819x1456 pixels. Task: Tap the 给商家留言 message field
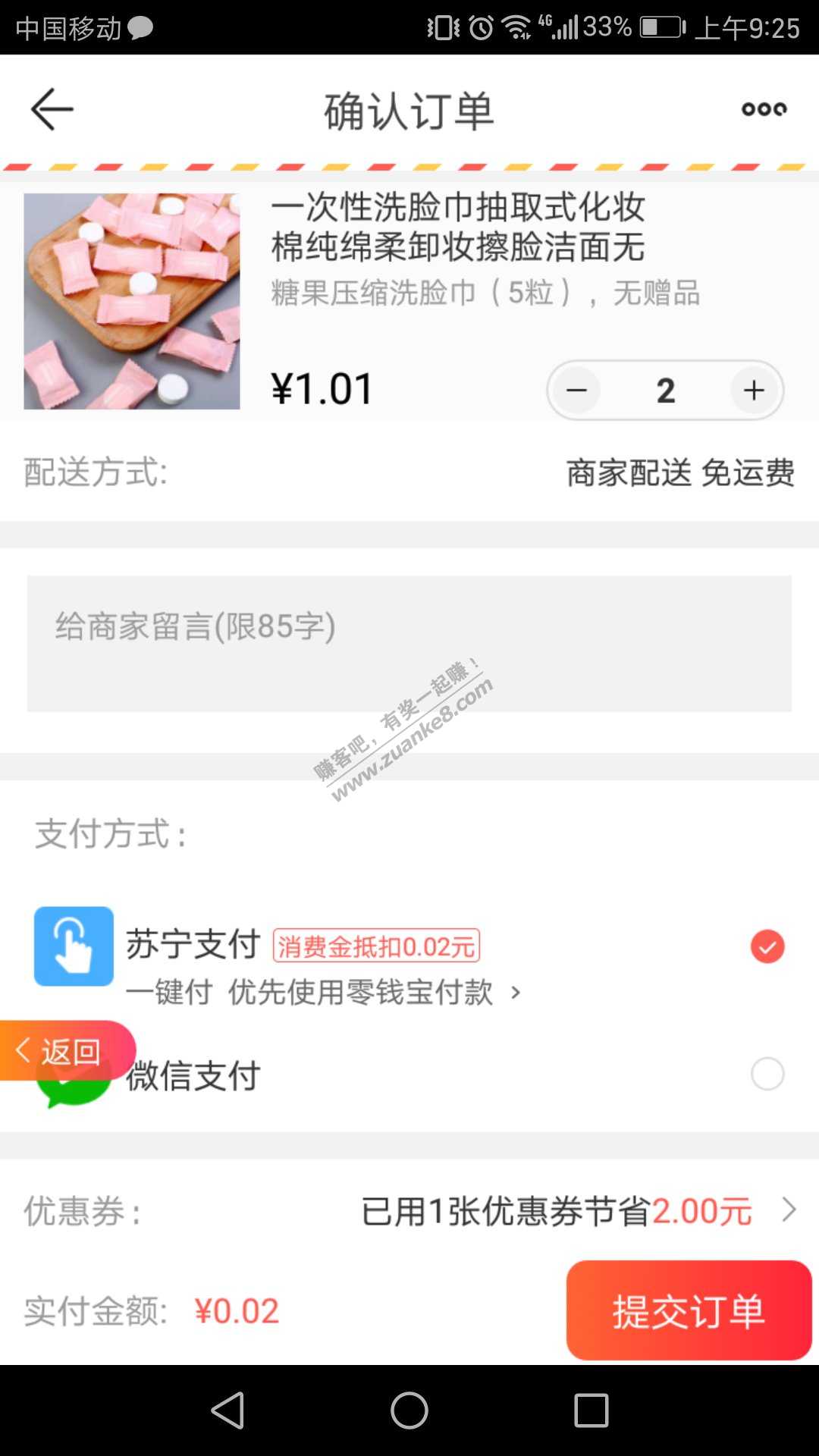point(409,643)
